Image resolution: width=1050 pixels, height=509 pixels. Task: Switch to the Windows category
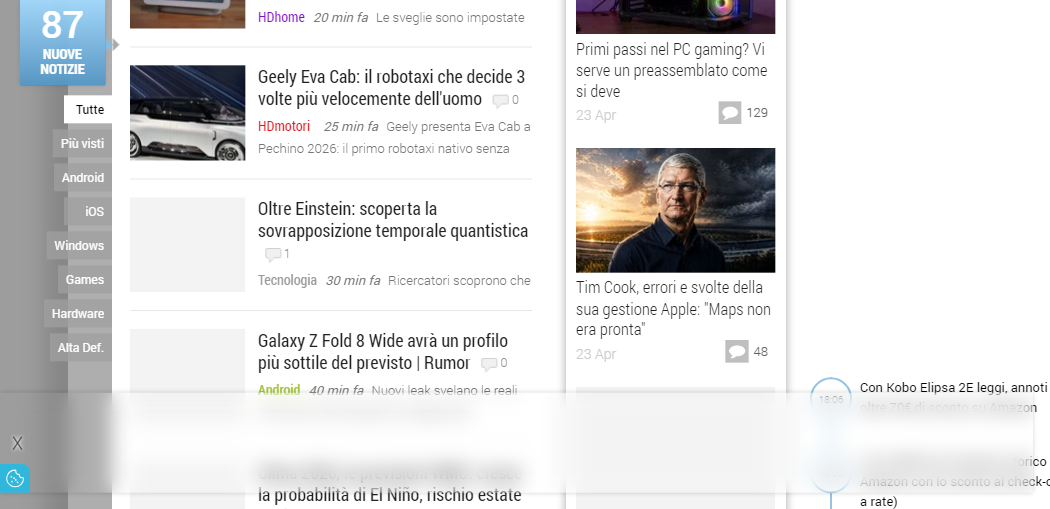(x=79, y=246)
